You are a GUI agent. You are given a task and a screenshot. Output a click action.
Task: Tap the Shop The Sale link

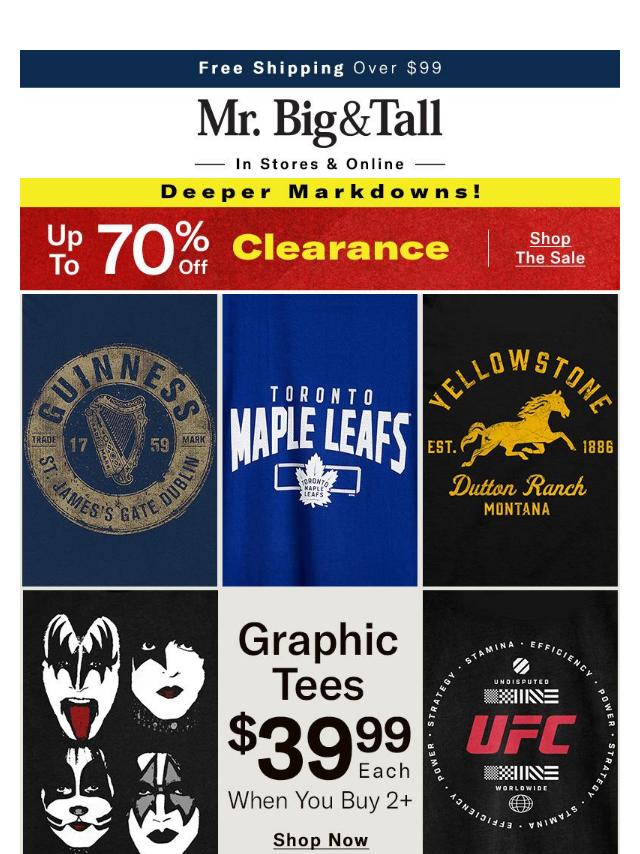pos(549,248)
